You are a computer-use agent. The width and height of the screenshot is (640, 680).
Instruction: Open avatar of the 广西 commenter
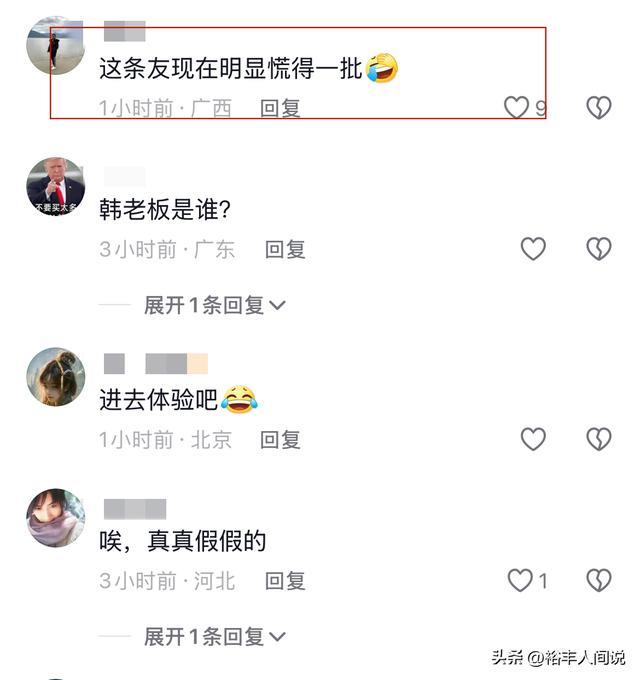(x=55, y=46)
